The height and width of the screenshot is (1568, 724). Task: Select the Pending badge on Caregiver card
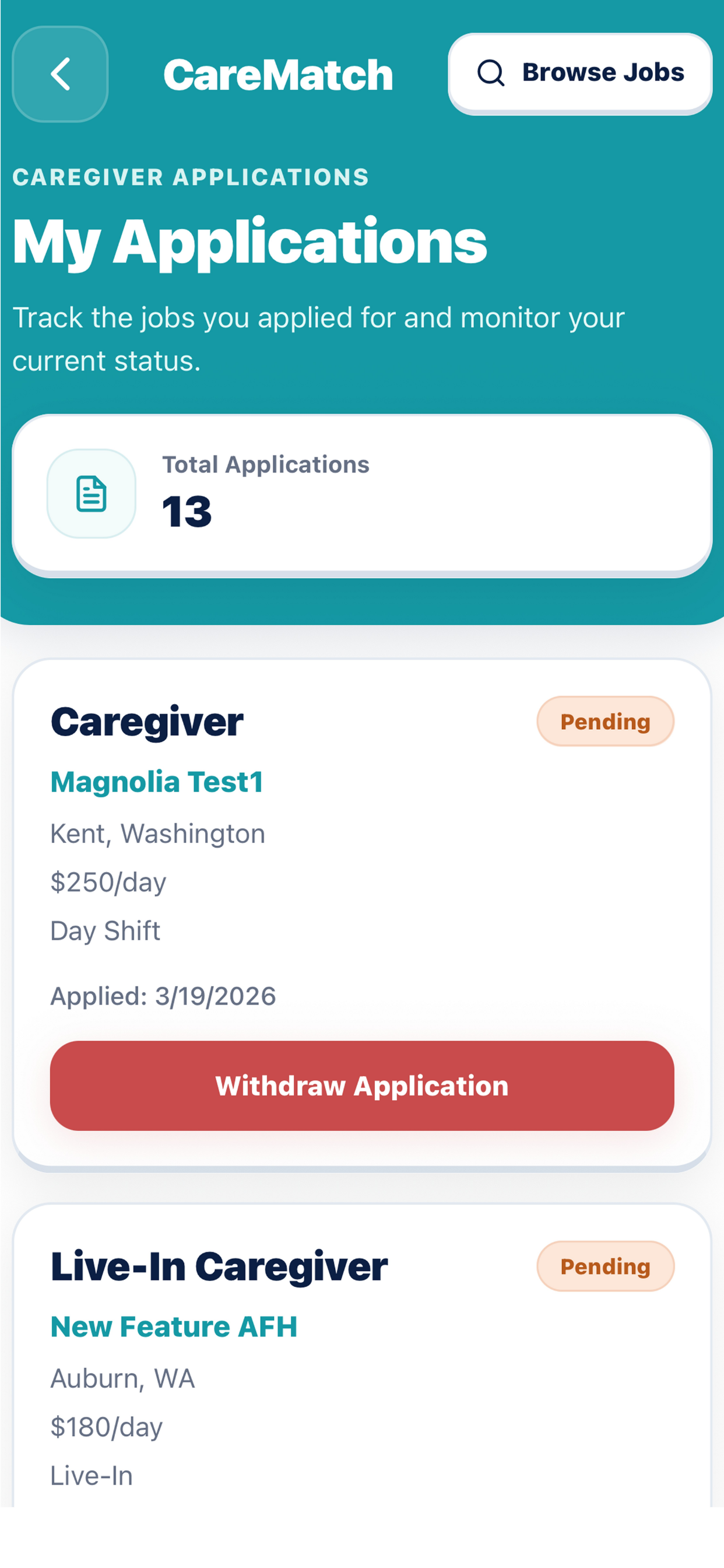tap(604, 722)
